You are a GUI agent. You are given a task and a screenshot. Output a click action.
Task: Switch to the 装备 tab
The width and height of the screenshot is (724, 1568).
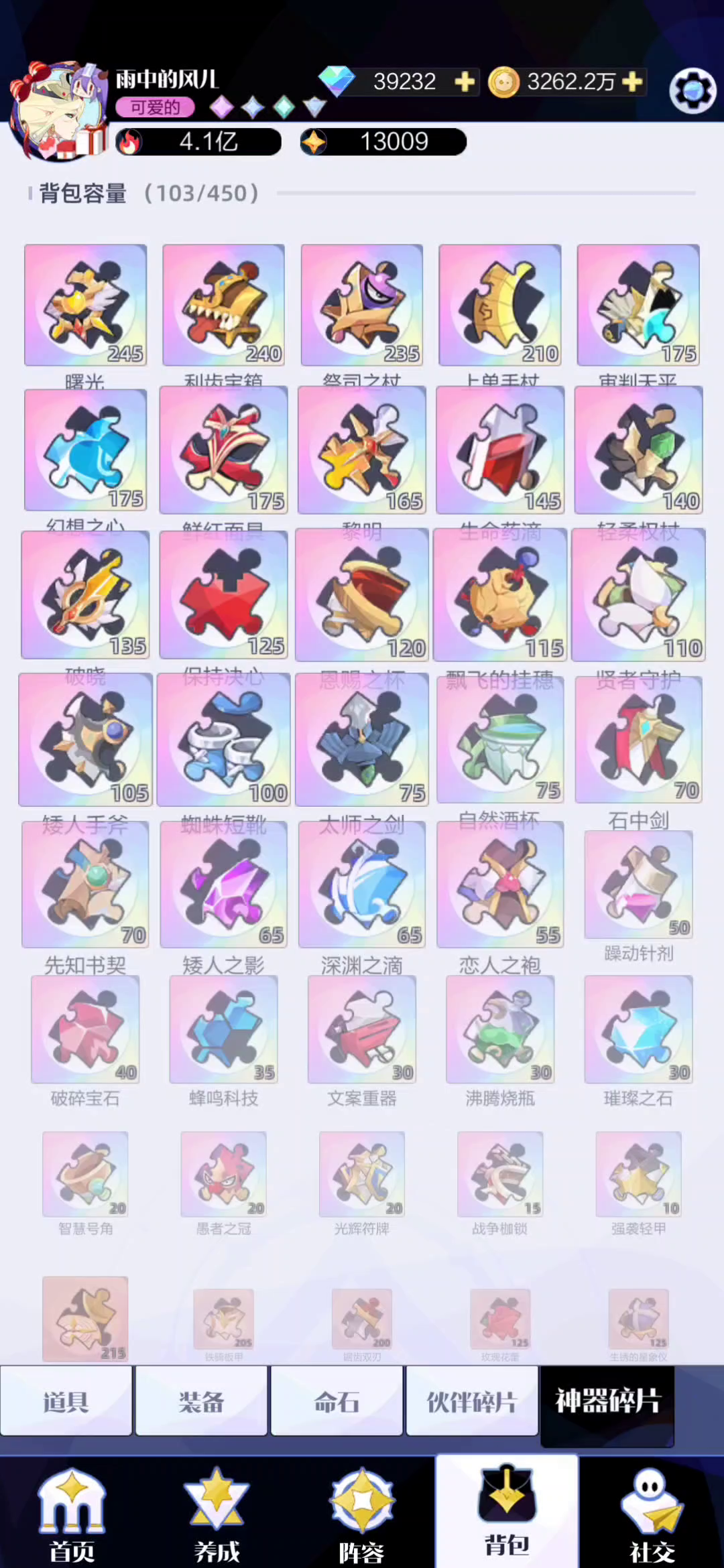[x=201, y=1402]
